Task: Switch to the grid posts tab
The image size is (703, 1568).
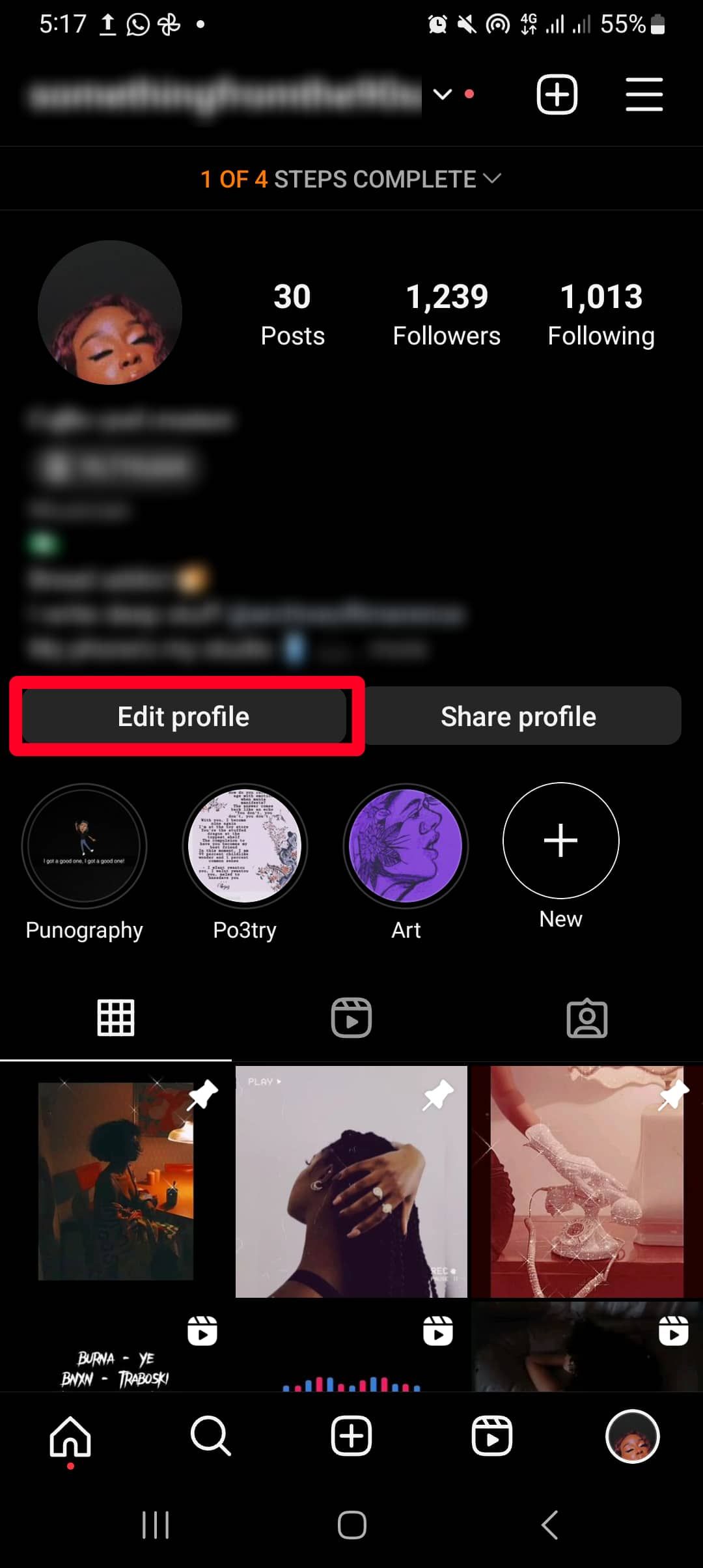Action: (x=115, y=1018)
